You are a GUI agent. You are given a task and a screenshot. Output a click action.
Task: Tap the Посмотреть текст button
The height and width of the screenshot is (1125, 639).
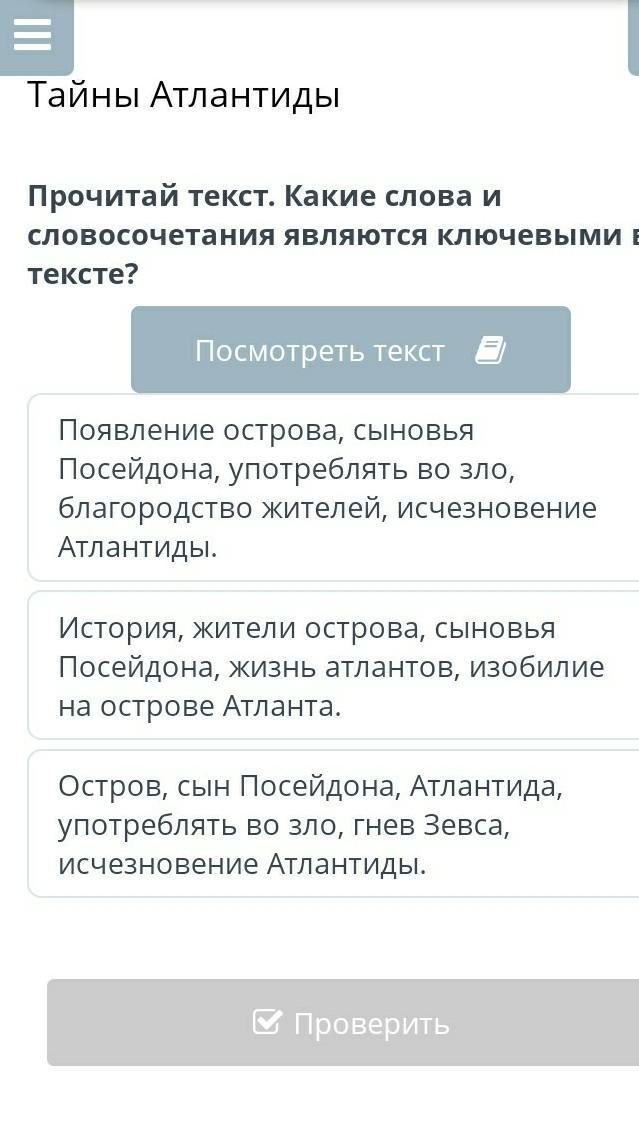tap(350, 350)
